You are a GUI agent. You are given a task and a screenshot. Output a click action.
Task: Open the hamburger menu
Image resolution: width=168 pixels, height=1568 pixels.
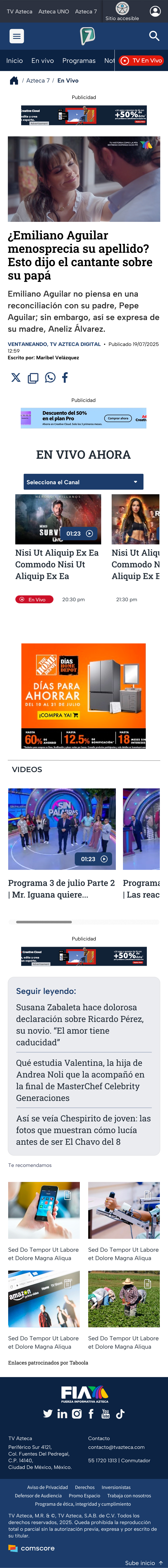(x=17, y=37)
